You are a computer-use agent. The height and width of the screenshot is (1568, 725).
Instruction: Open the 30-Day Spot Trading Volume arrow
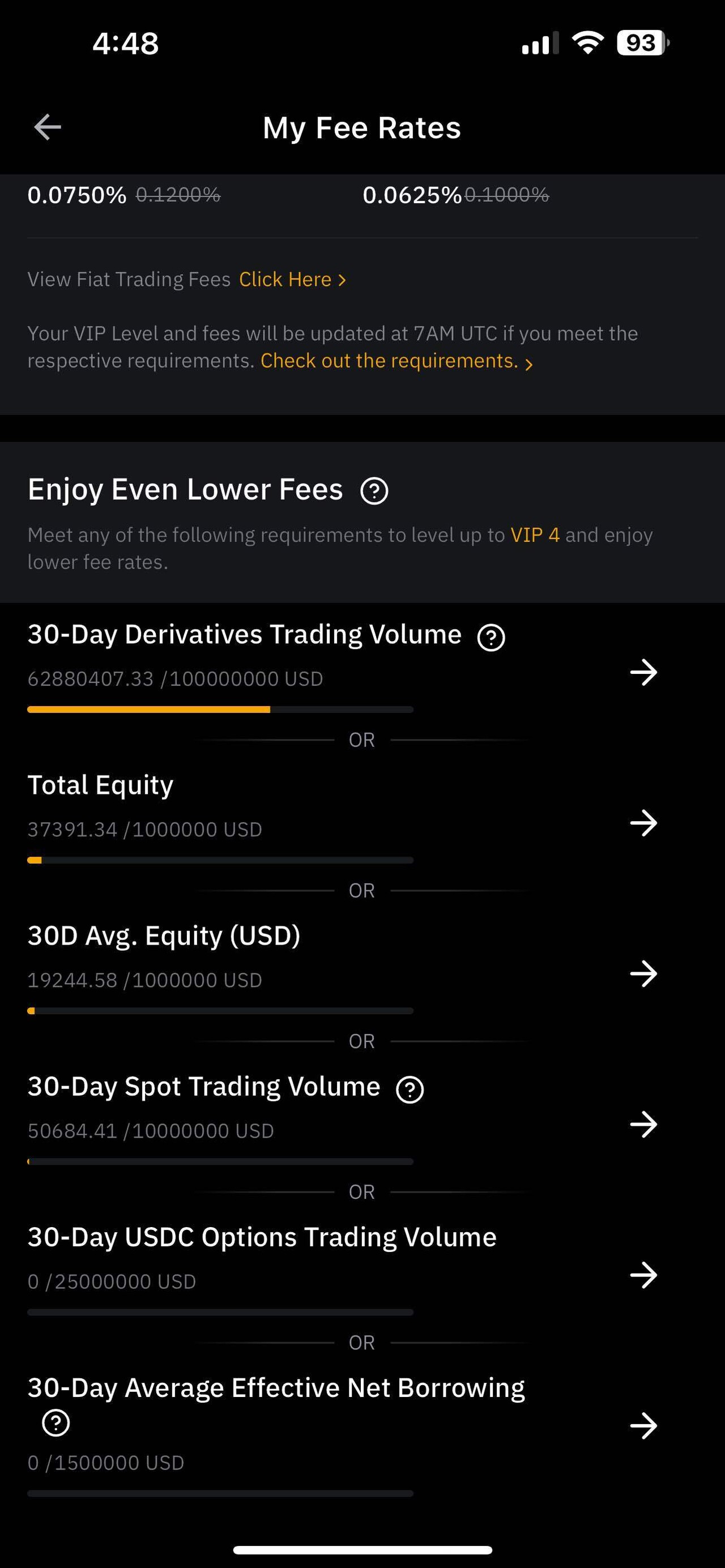coord(643,1124)
